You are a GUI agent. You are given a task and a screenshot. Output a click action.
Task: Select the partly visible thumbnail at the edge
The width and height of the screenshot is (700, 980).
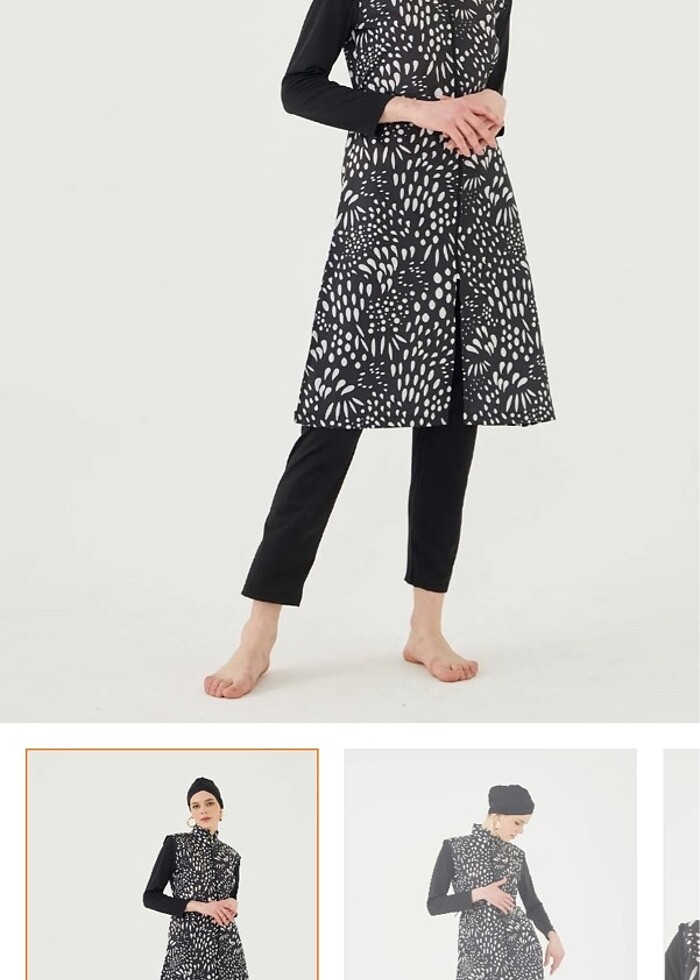[682, 864]
